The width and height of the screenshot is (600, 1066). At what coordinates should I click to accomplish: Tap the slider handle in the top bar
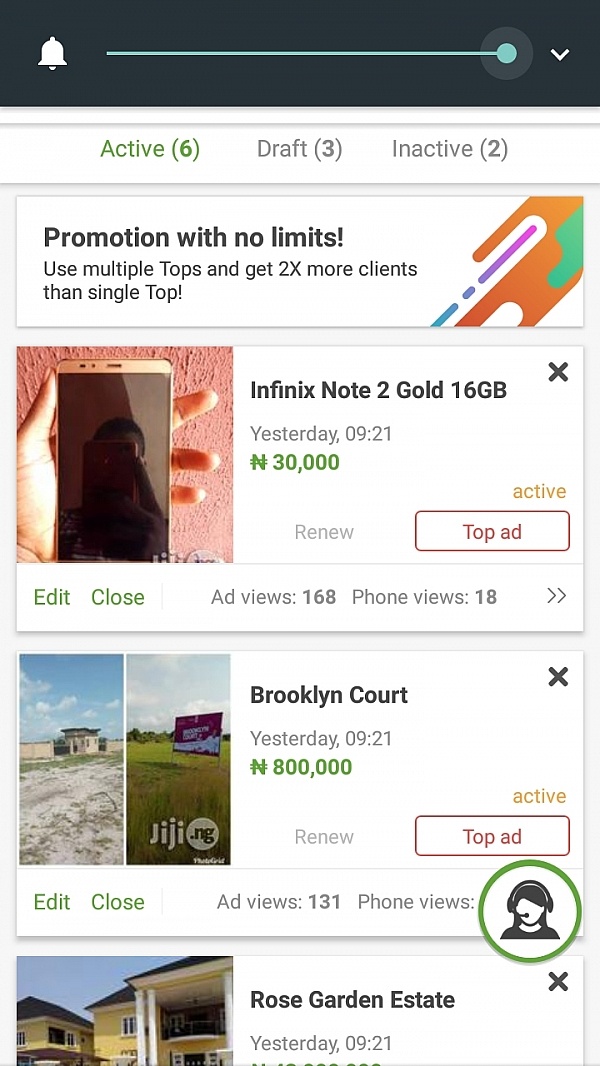click(x=506, y=53)
